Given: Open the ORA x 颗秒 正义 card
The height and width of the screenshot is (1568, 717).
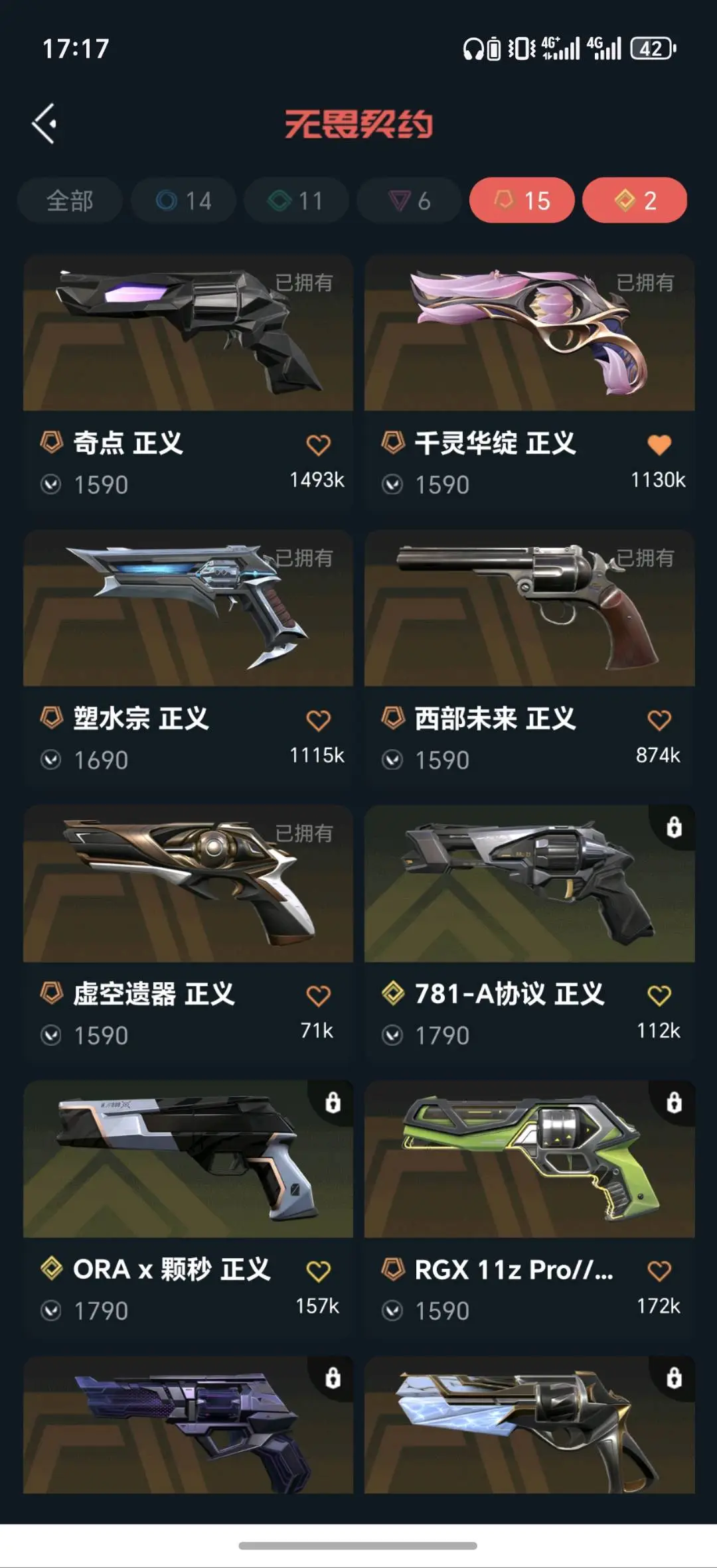Looking at the screenshot, I should 188,1208.
